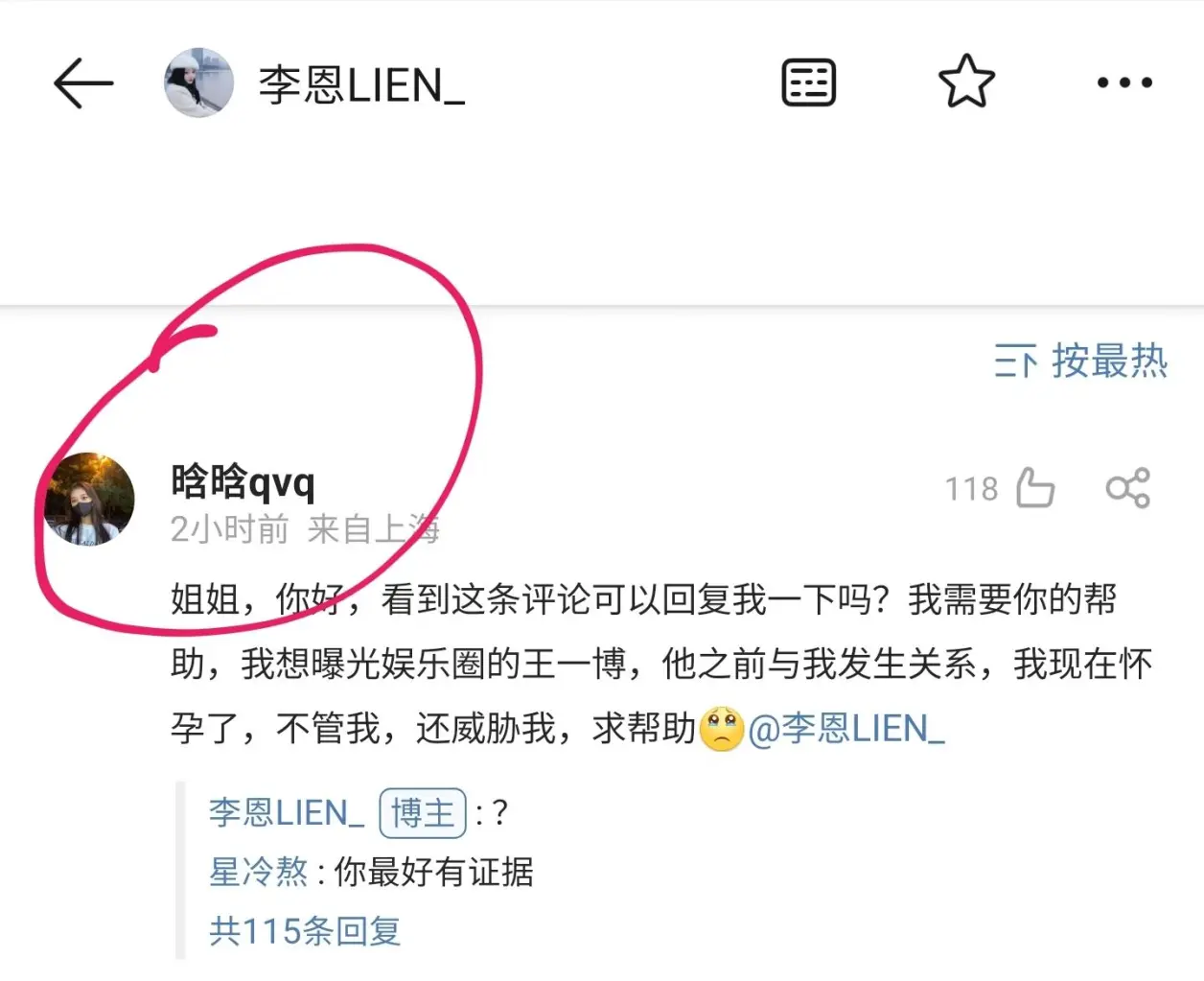Open 星冷熬's profile from reply

click(x=259, y=872)
